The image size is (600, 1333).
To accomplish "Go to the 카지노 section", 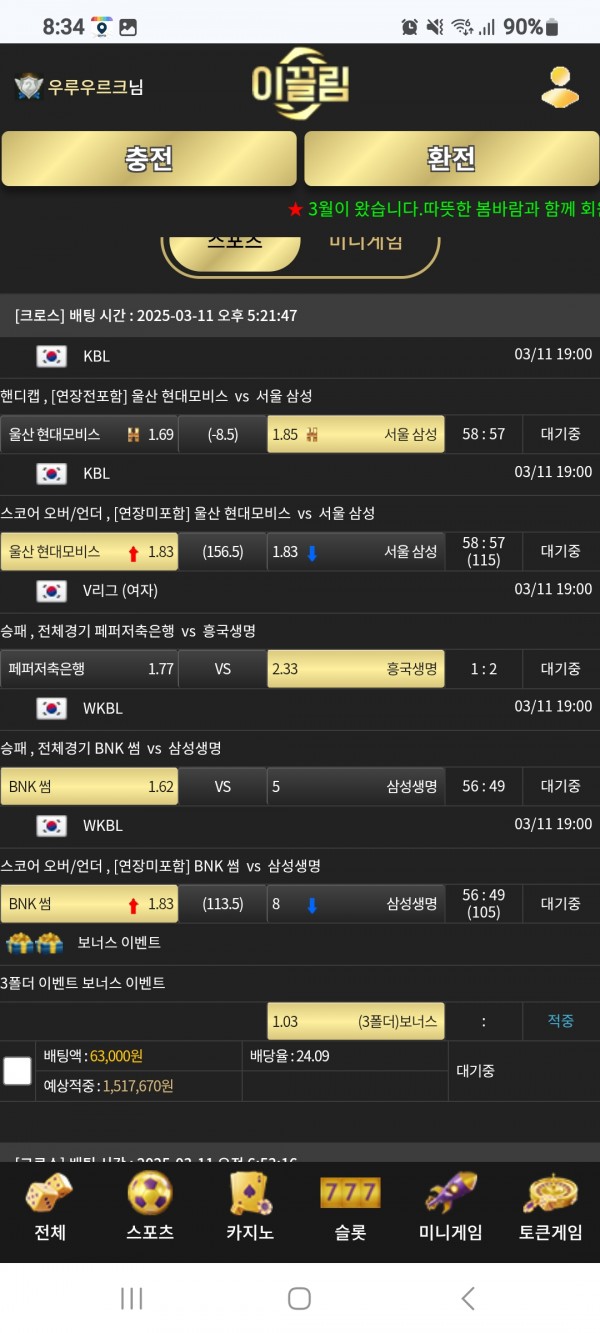I will [x=250, y=1208].
